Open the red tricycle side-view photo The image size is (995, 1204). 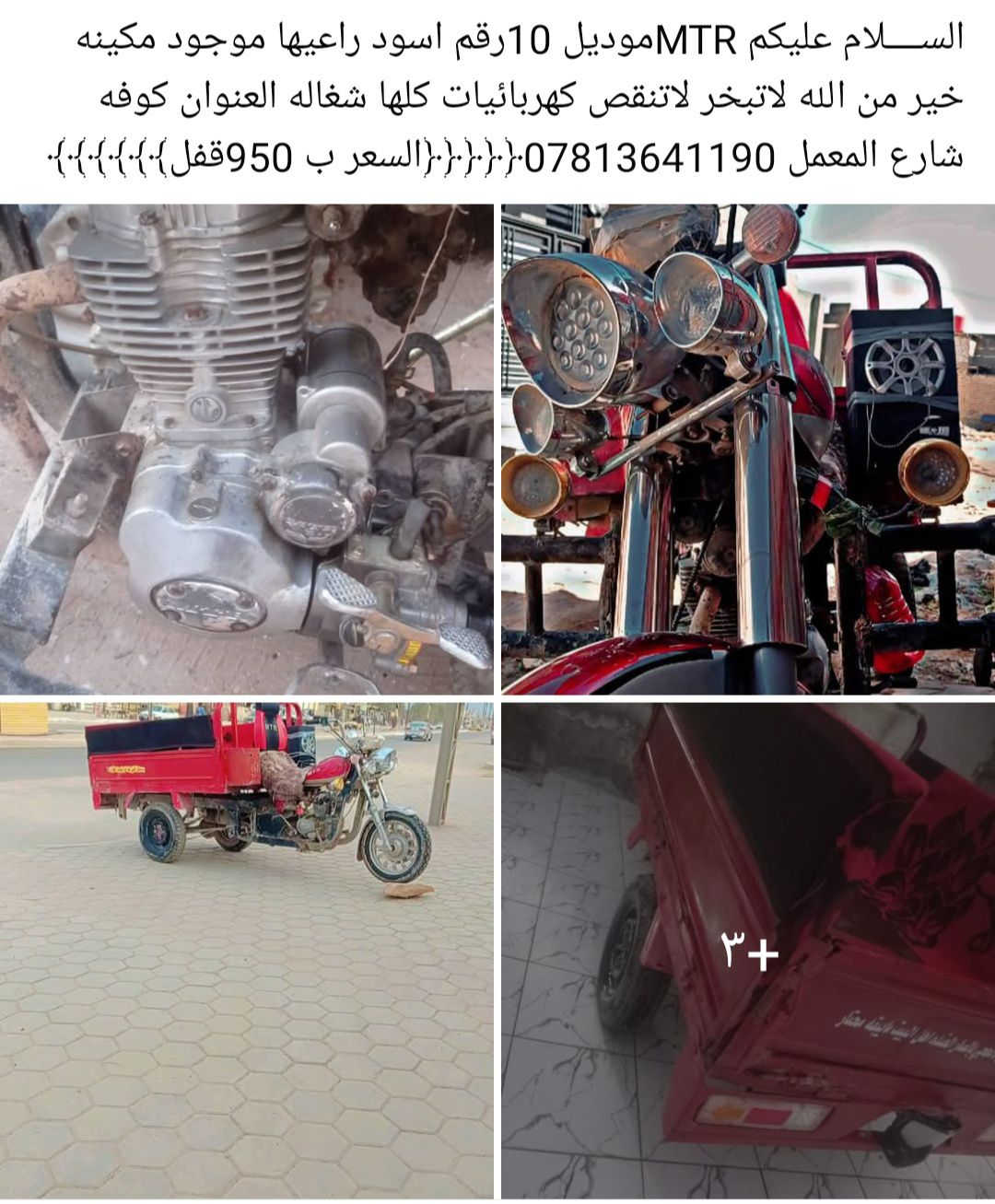(x=246, y=949)
